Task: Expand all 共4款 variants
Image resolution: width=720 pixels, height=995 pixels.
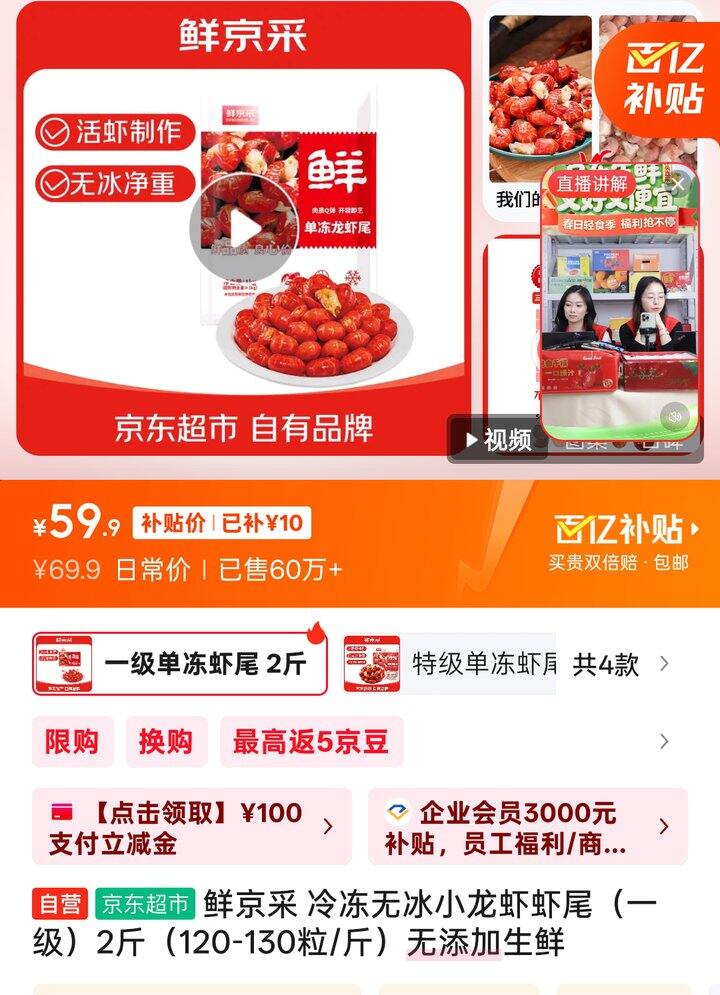Action: [x=620, y=664]
